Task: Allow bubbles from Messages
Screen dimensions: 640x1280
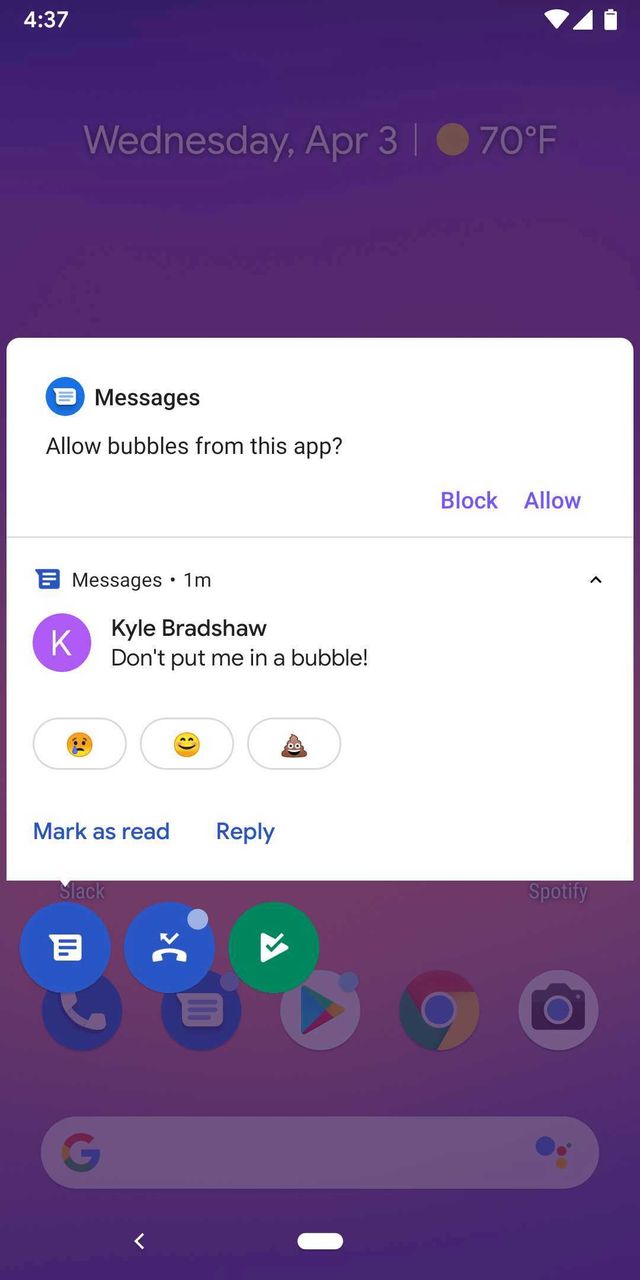Action: pyautogui.click(x=552, y=500)
